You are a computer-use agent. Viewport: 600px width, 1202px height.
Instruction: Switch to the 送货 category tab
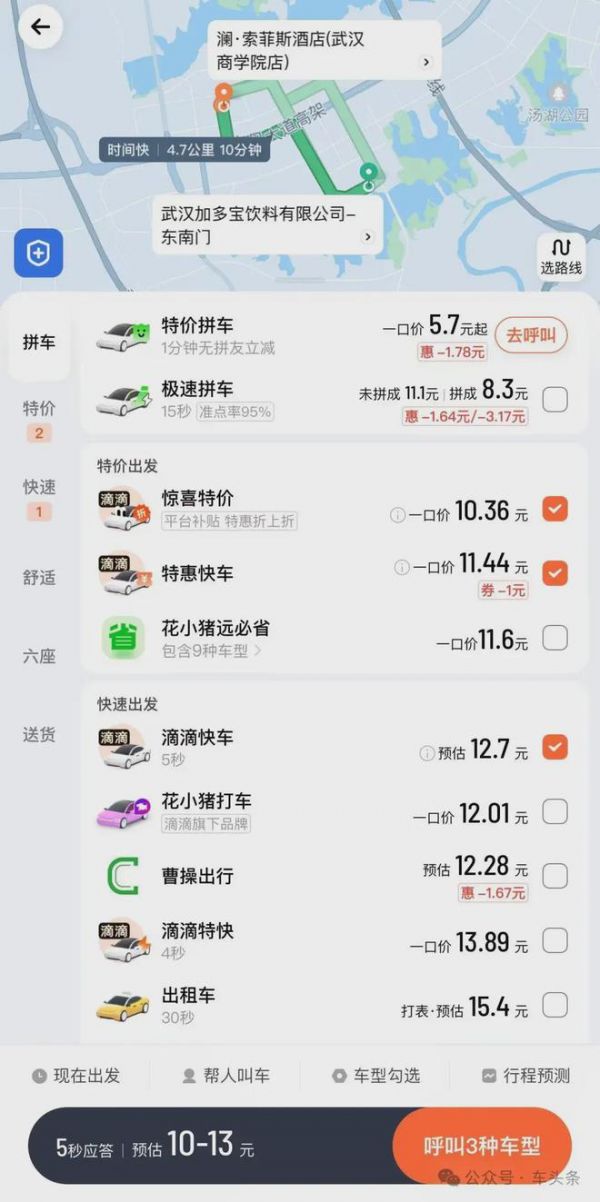coord(39,735)
